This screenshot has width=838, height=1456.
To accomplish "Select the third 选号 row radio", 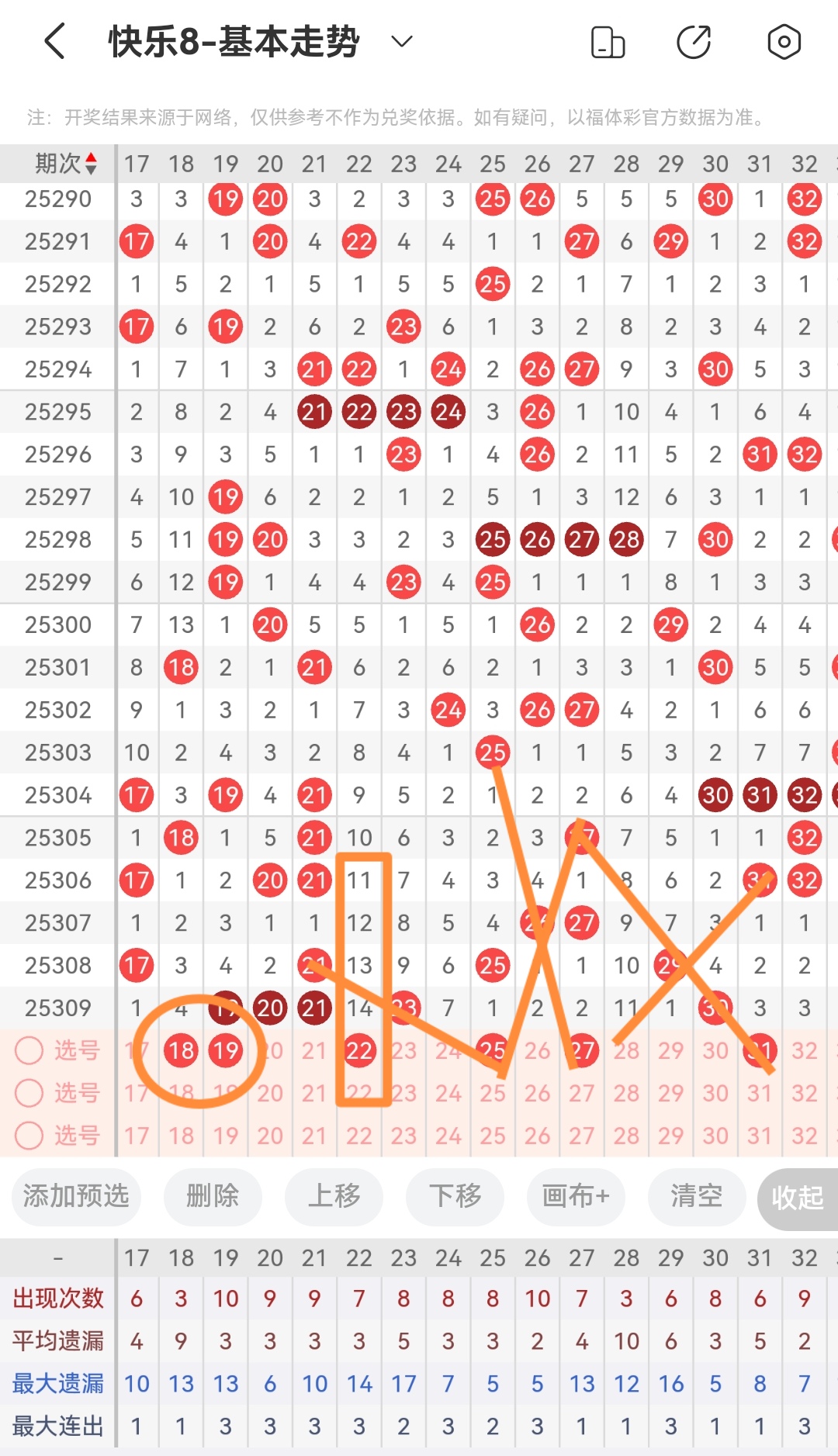I will pos(29,1136).
